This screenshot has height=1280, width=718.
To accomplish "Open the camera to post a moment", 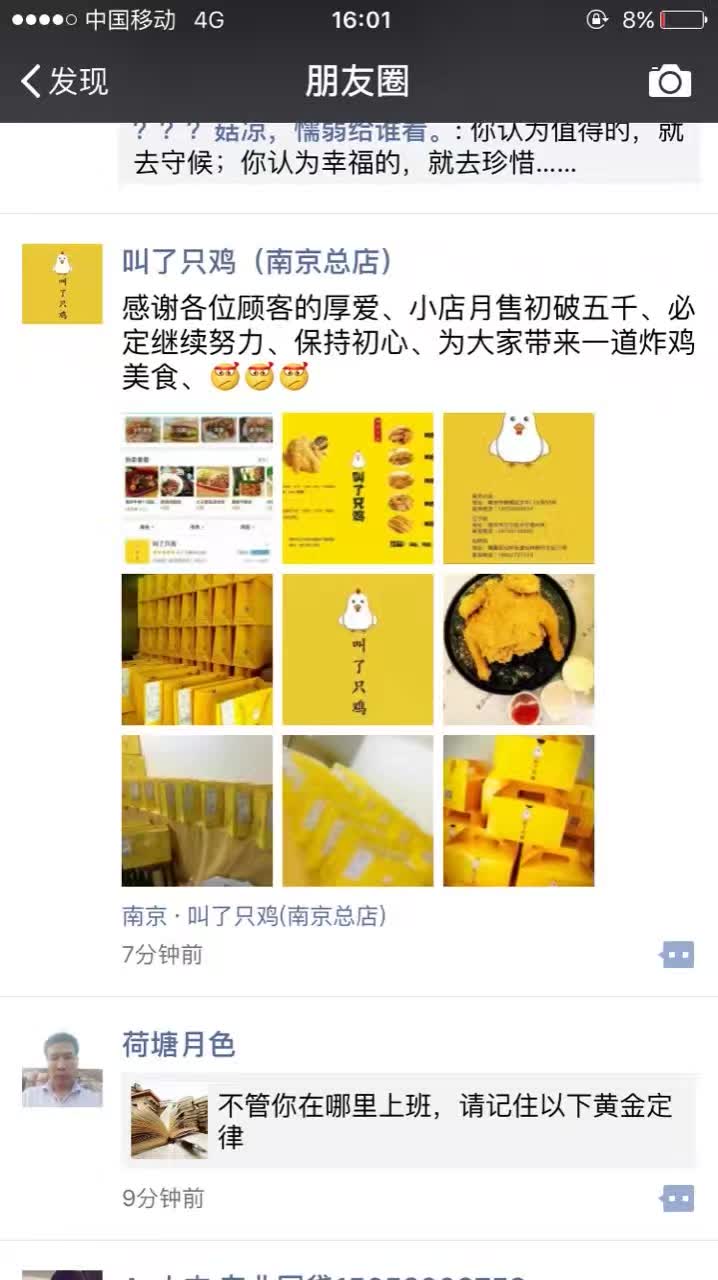I will click(669, 81).
